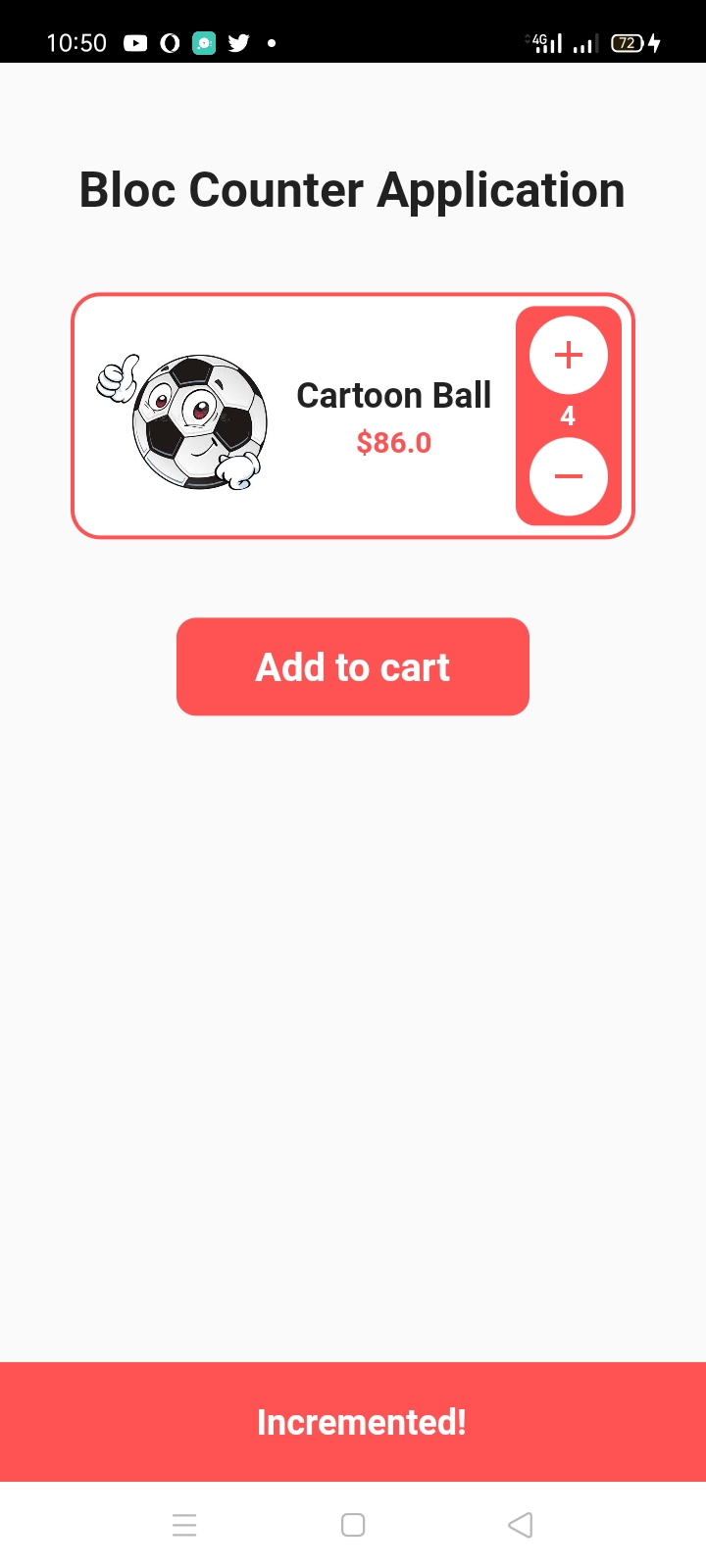The image size is (706, 1568).
Task: Tap the green screen recorder icon
Action: point(203,43)
